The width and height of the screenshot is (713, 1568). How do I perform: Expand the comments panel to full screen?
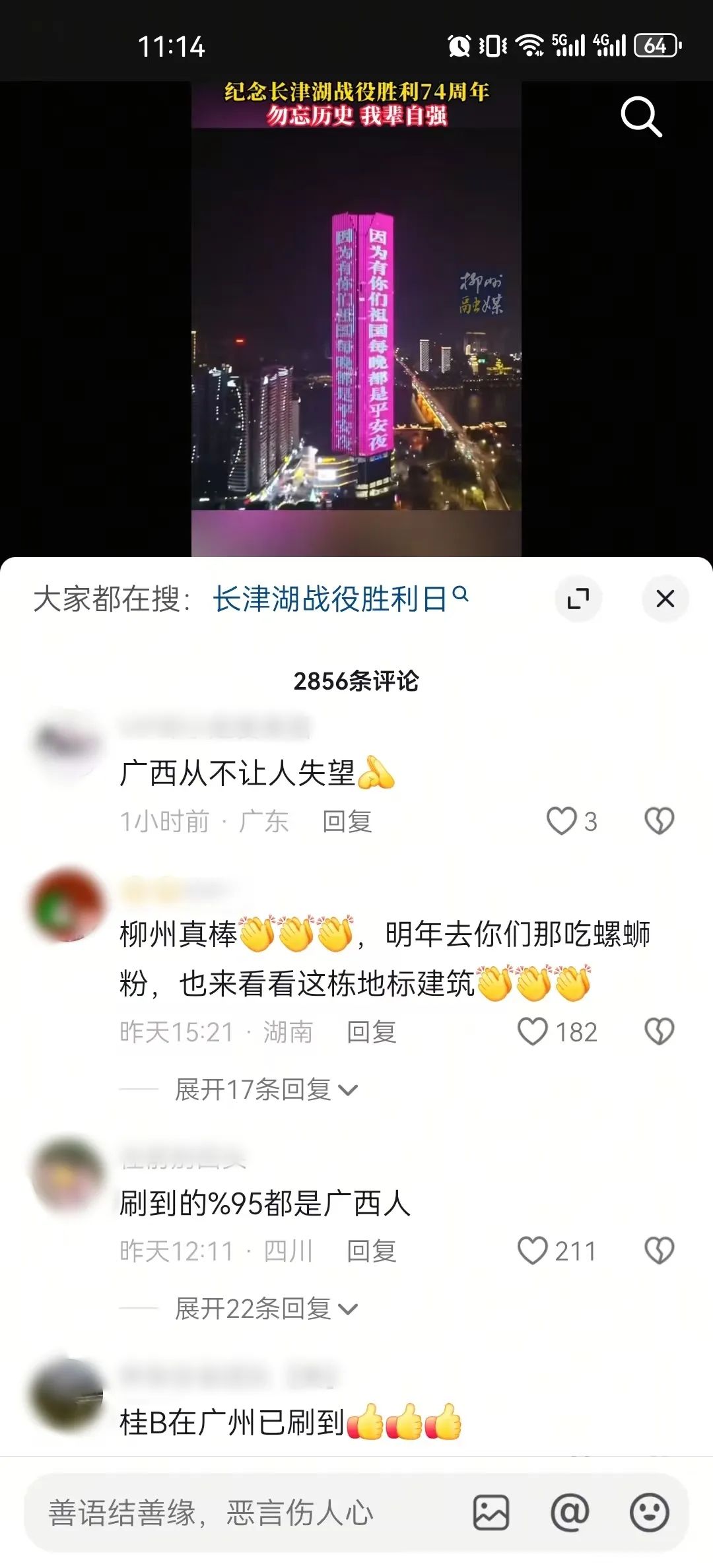point(578,599)
